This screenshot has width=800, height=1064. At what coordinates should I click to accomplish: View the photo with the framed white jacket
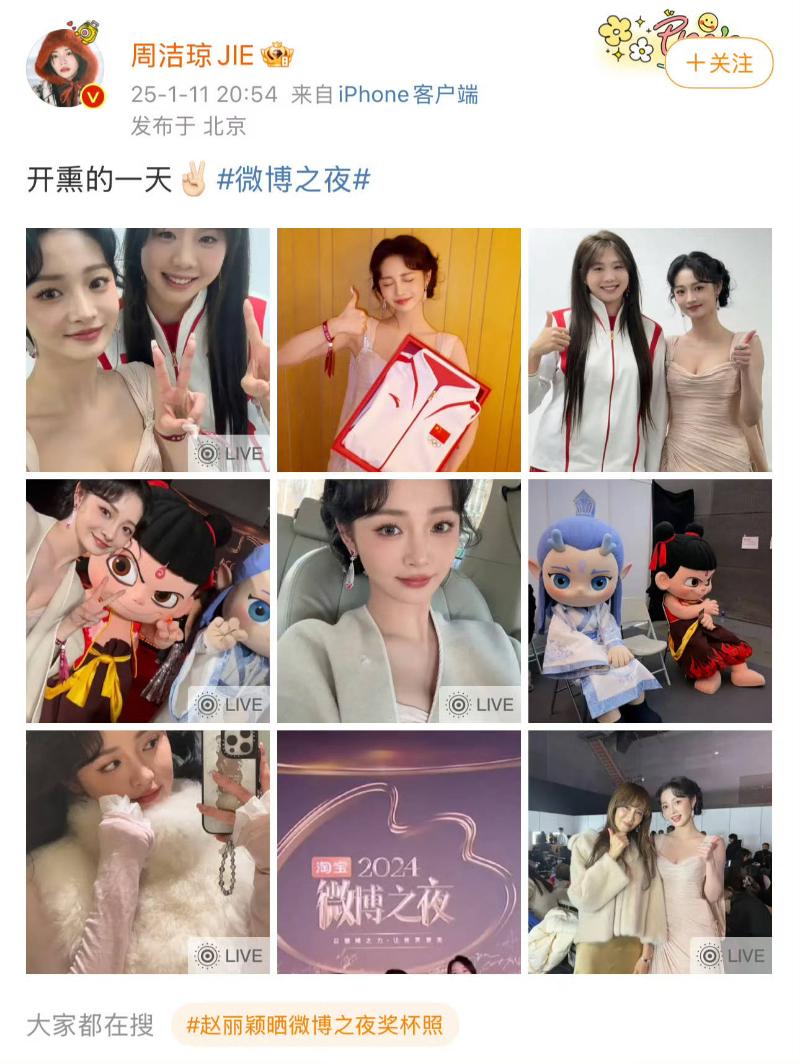coord(399,350)
